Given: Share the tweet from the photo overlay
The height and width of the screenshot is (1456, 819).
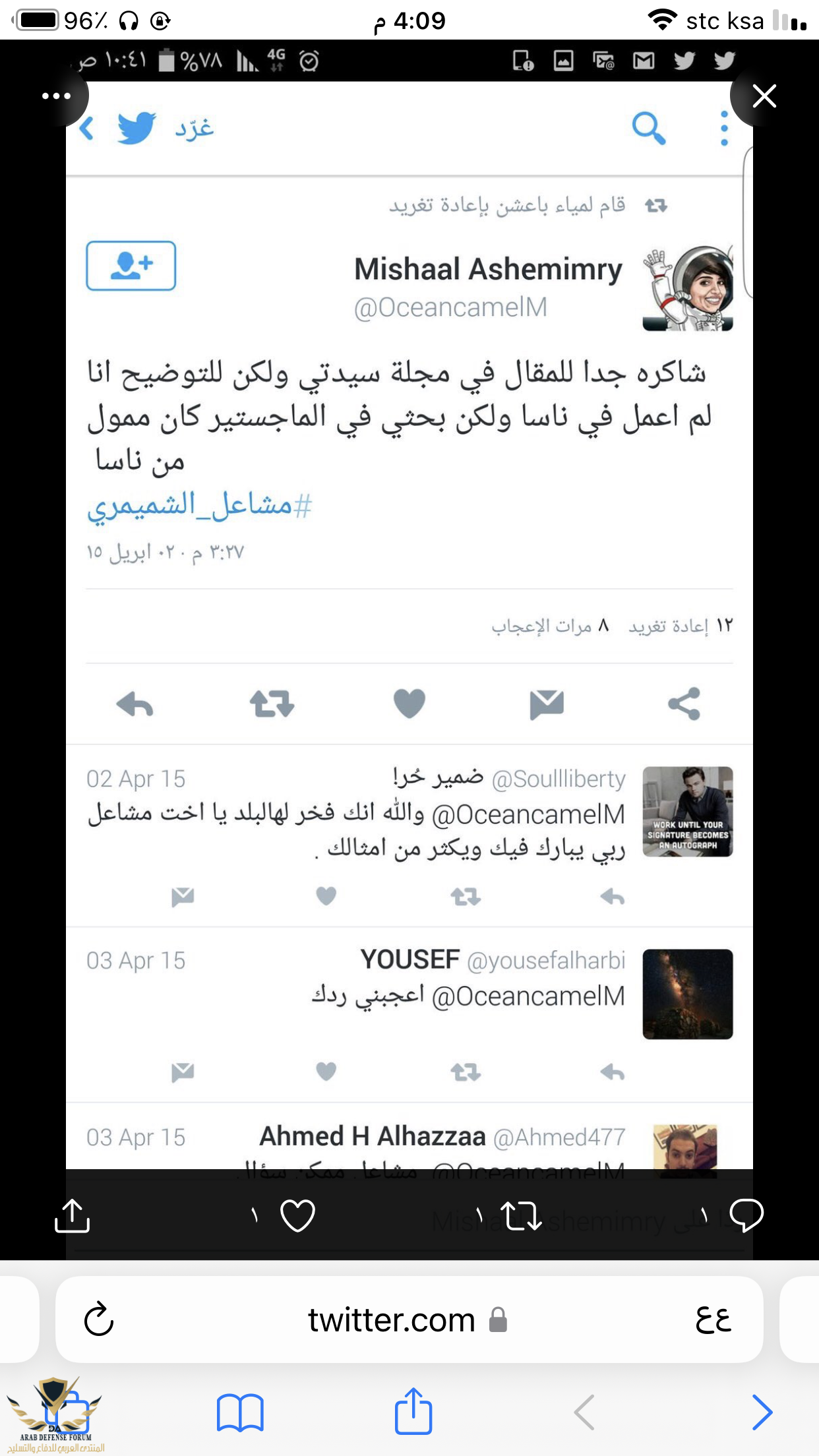Looking at the screenshot, I should [72, 1215].
